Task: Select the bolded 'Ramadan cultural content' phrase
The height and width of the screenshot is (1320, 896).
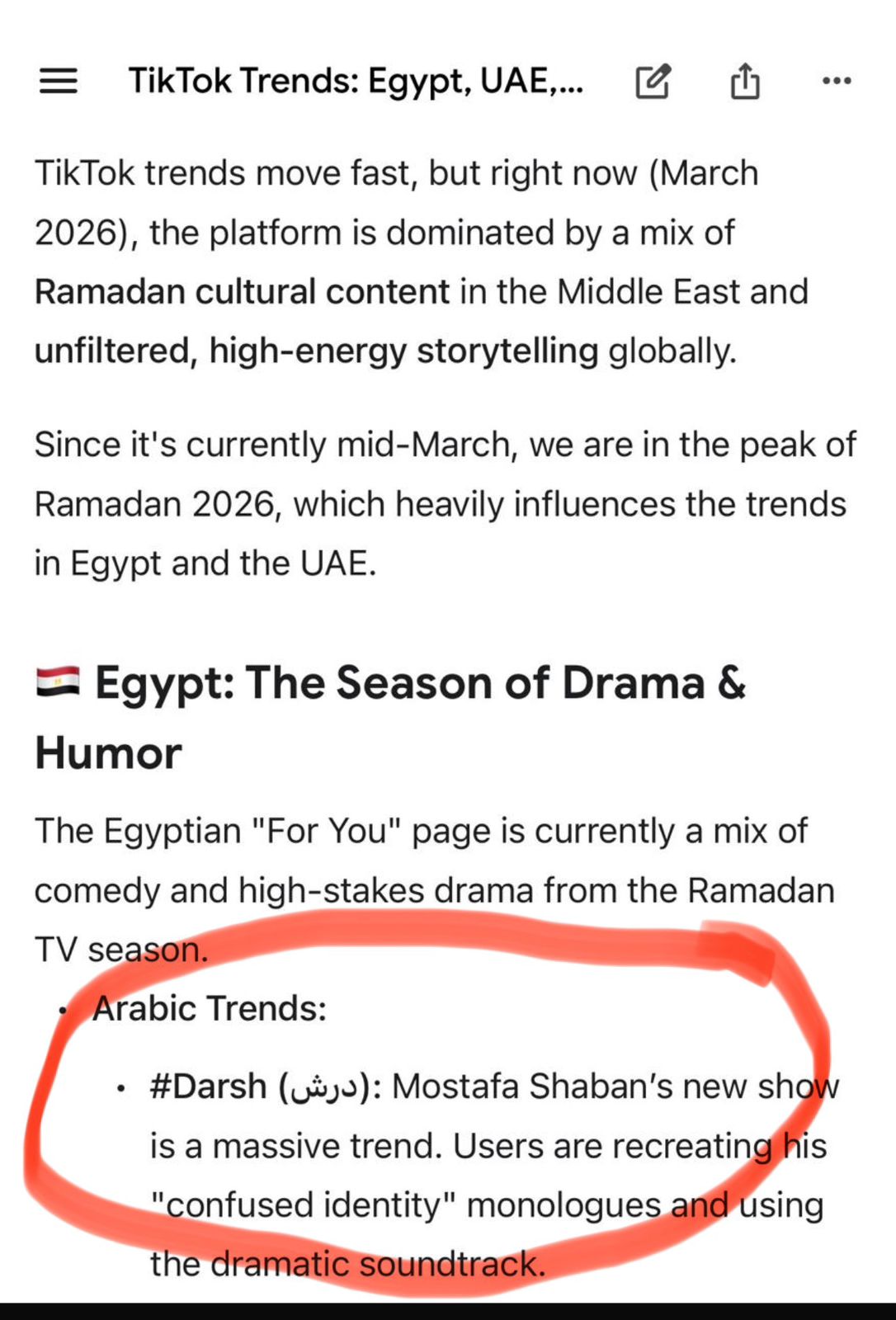Action: coord(239,290)
